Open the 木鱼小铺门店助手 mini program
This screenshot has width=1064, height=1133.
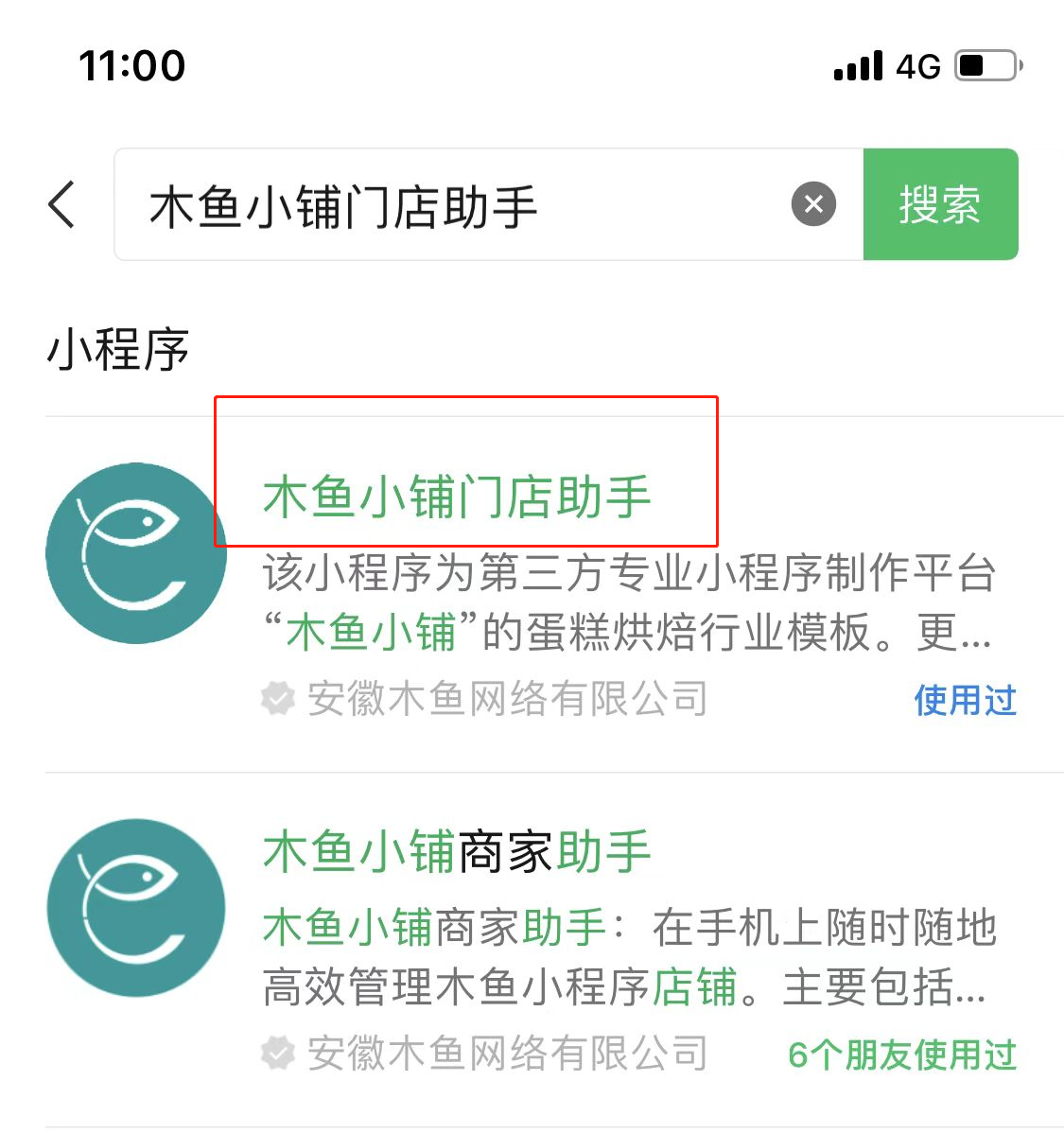tap(457, 497)
